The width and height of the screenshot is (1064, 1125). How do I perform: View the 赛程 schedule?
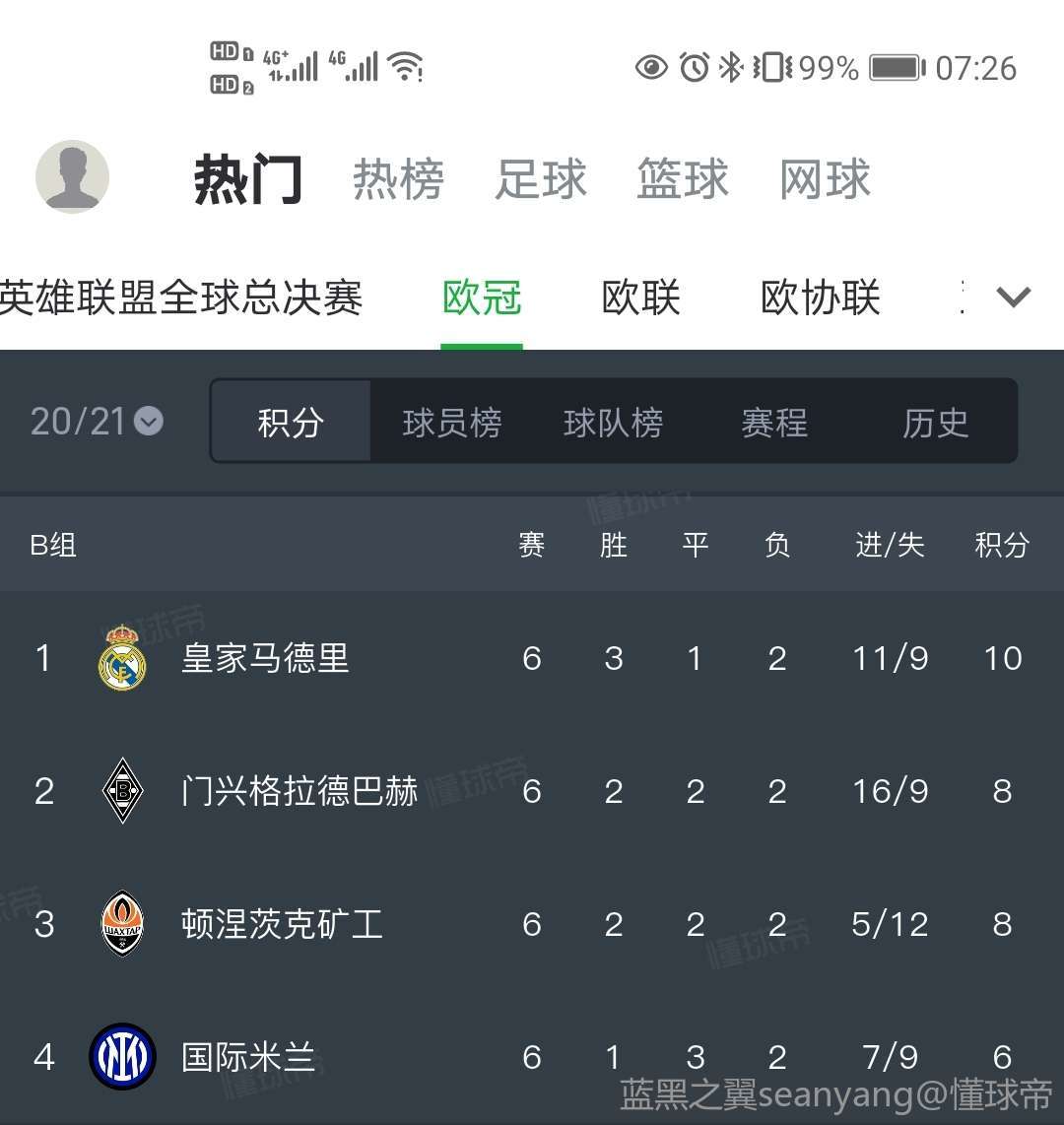click(x=774, y=423)
